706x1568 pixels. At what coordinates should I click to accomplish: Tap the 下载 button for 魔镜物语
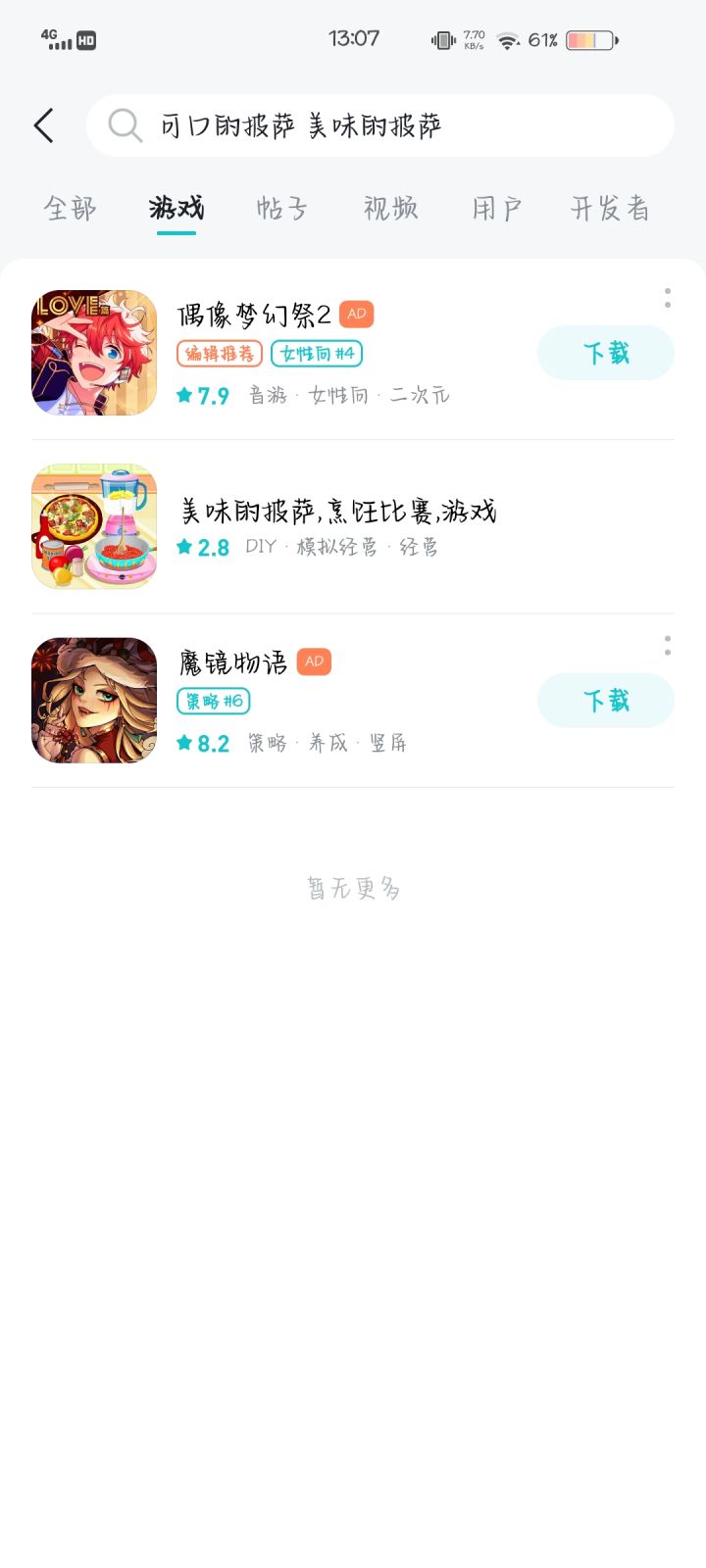(605, 700)
